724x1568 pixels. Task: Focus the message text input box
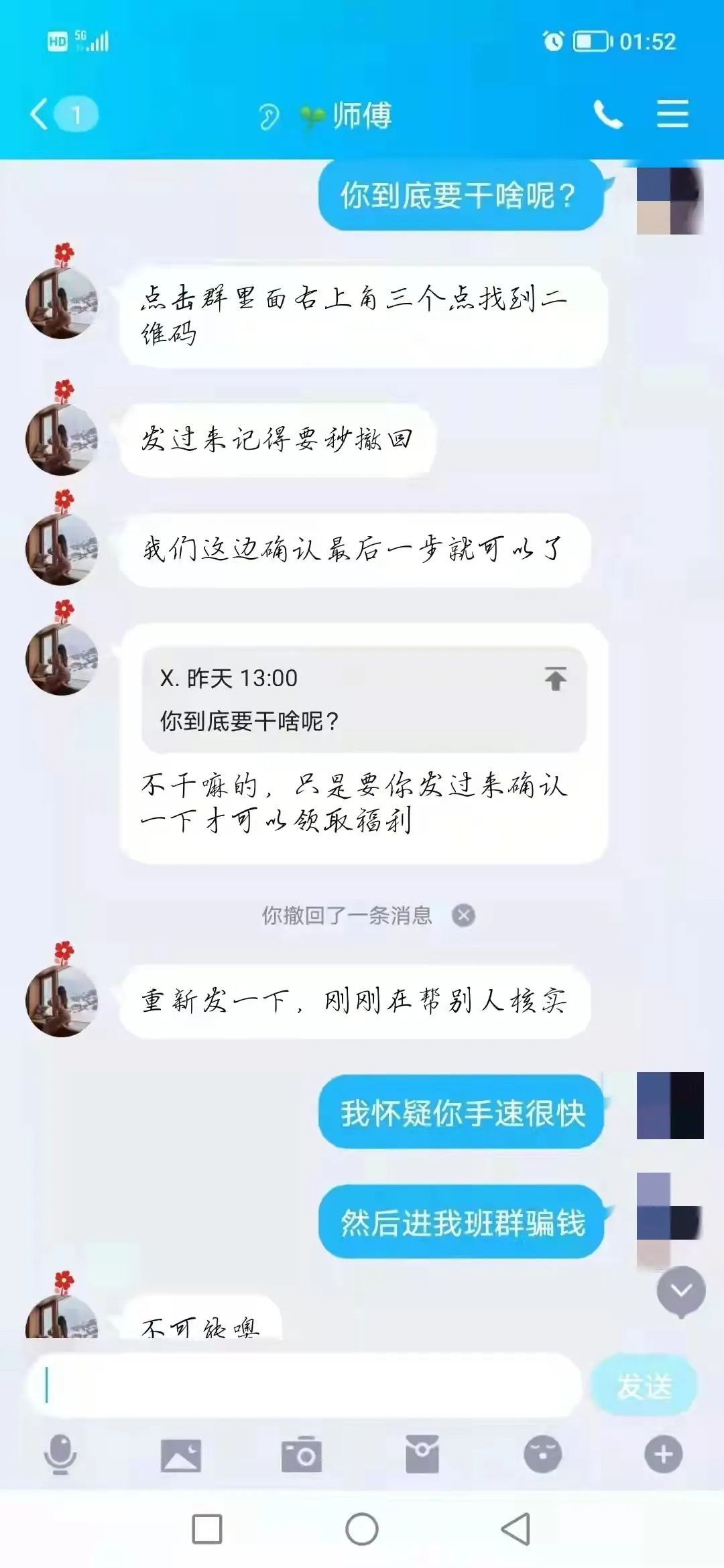point(304,1384)
